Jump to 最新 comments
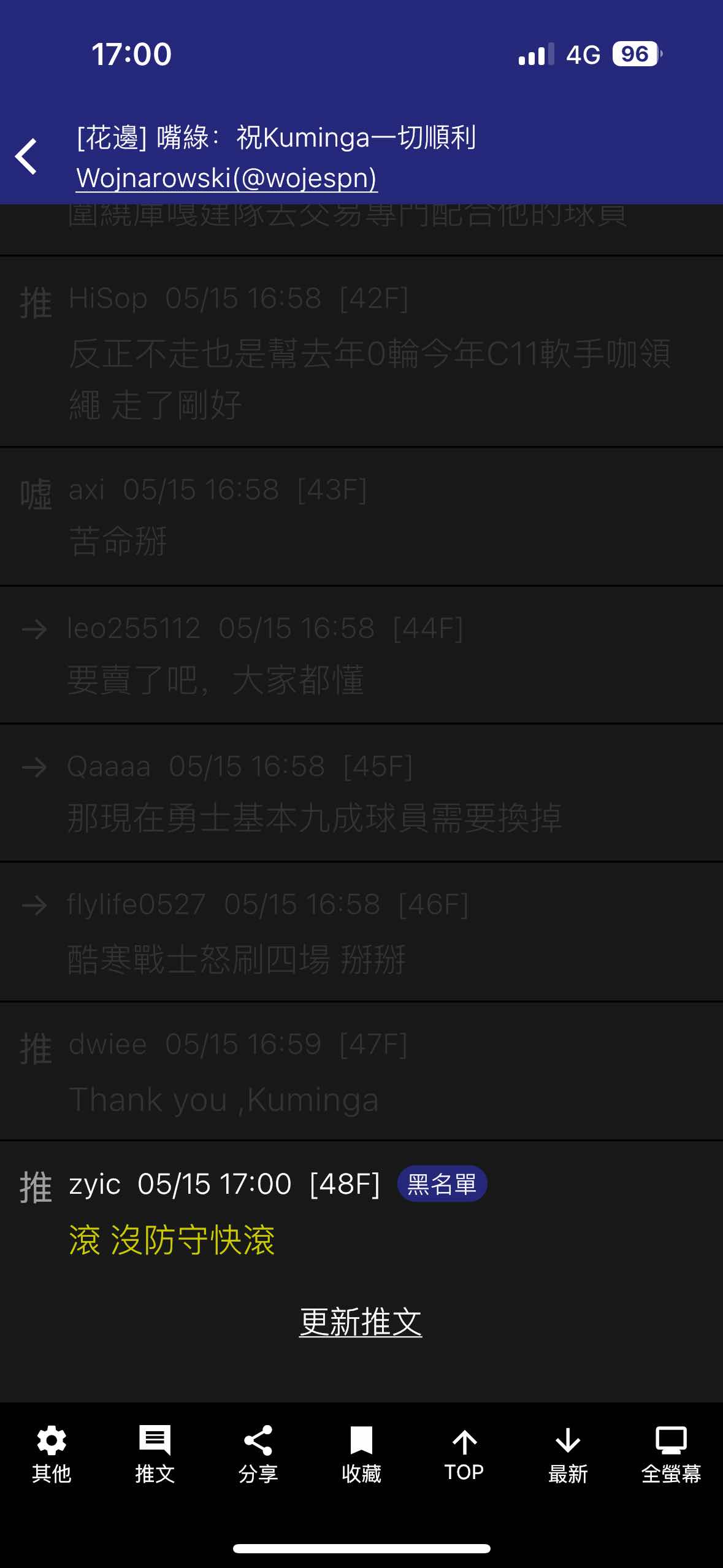Screen dimensions: 723x1568 [x=568, y=1453]
